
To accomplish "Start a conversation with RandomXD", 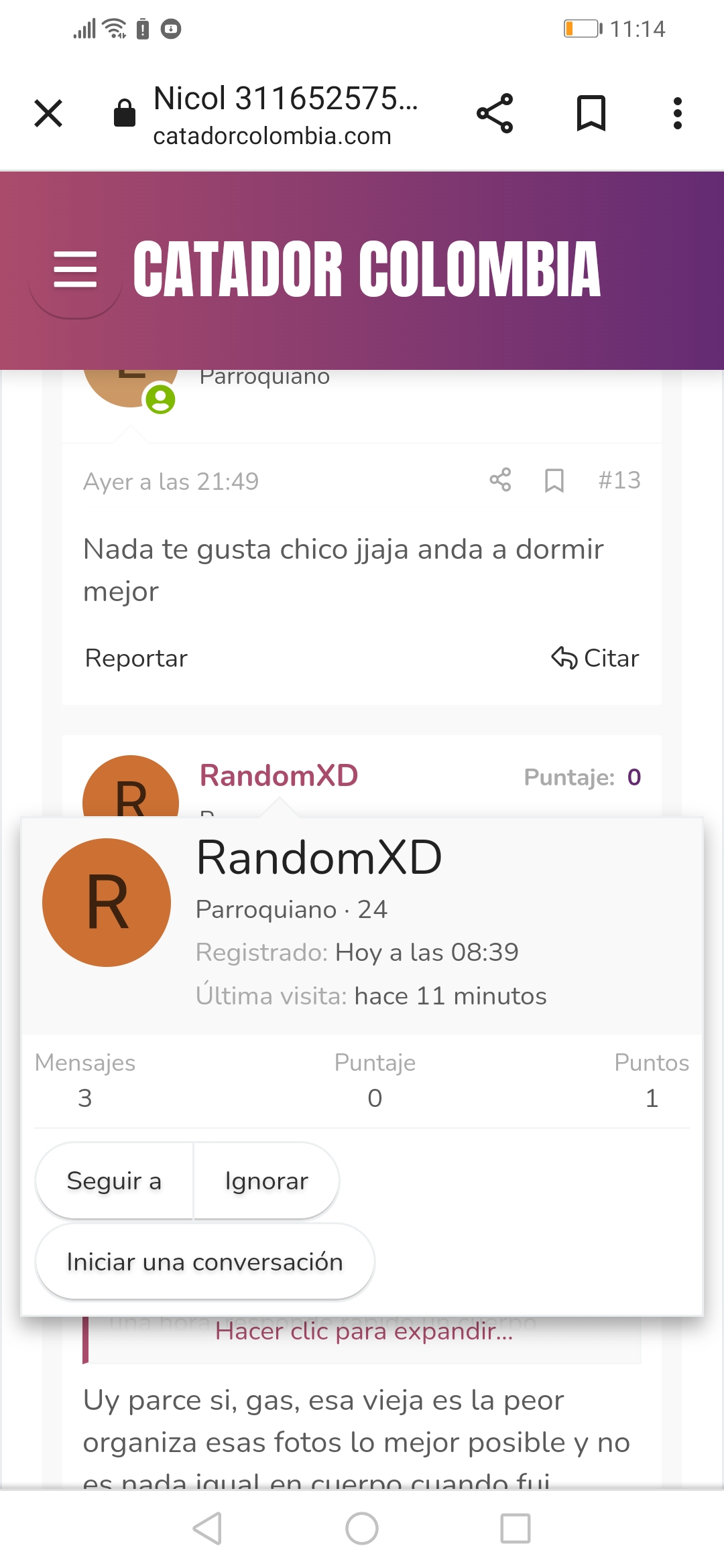I will click(x=205, y=1262).
